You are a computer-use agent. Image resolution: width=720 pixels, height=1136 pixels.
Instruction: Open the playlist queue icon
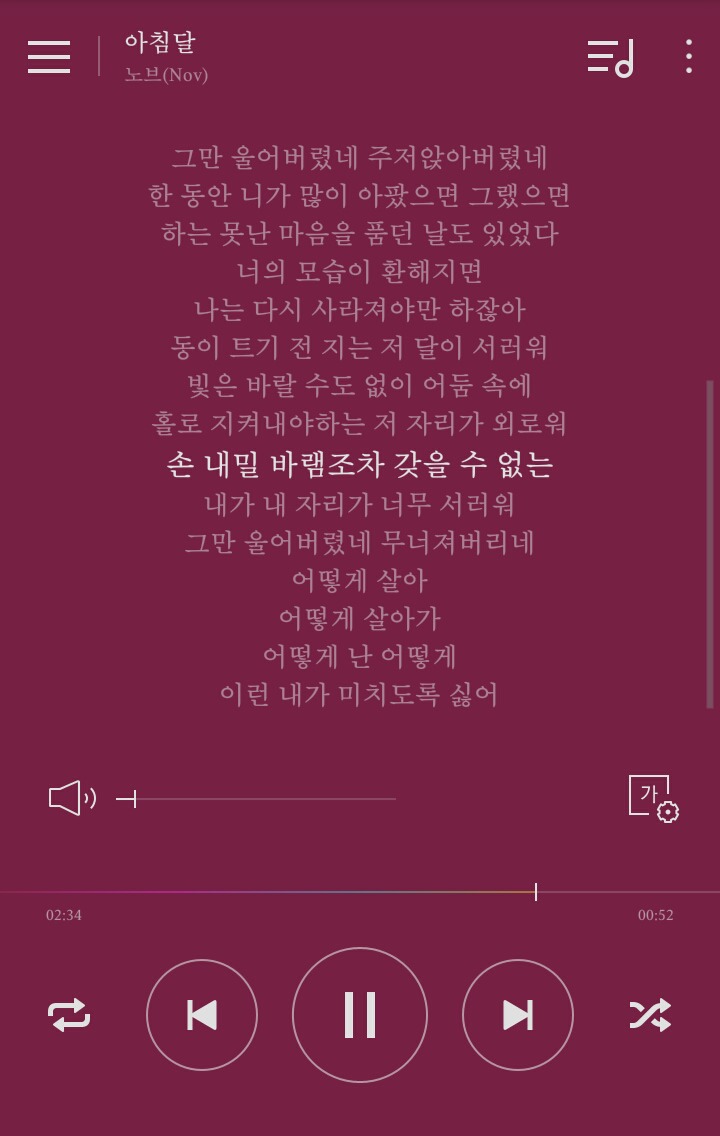click(610, 57)
